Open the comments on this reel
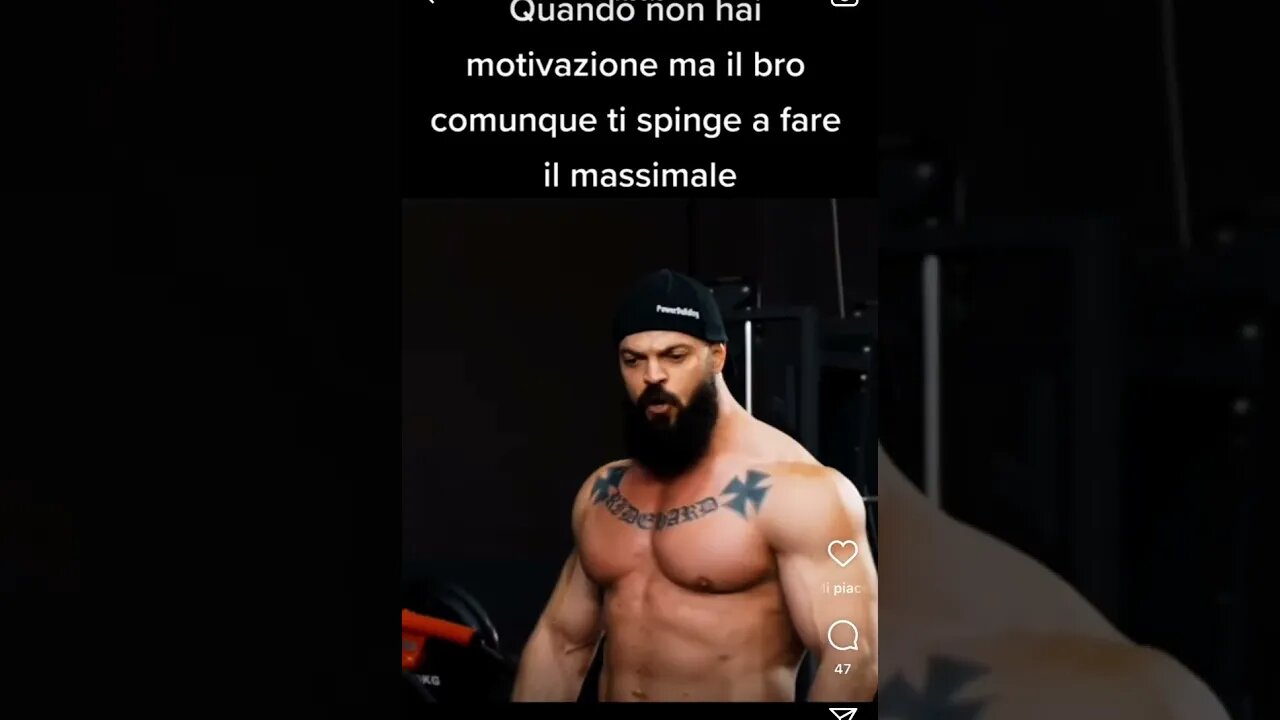The image size is (1280, 720). pos(843,635)
